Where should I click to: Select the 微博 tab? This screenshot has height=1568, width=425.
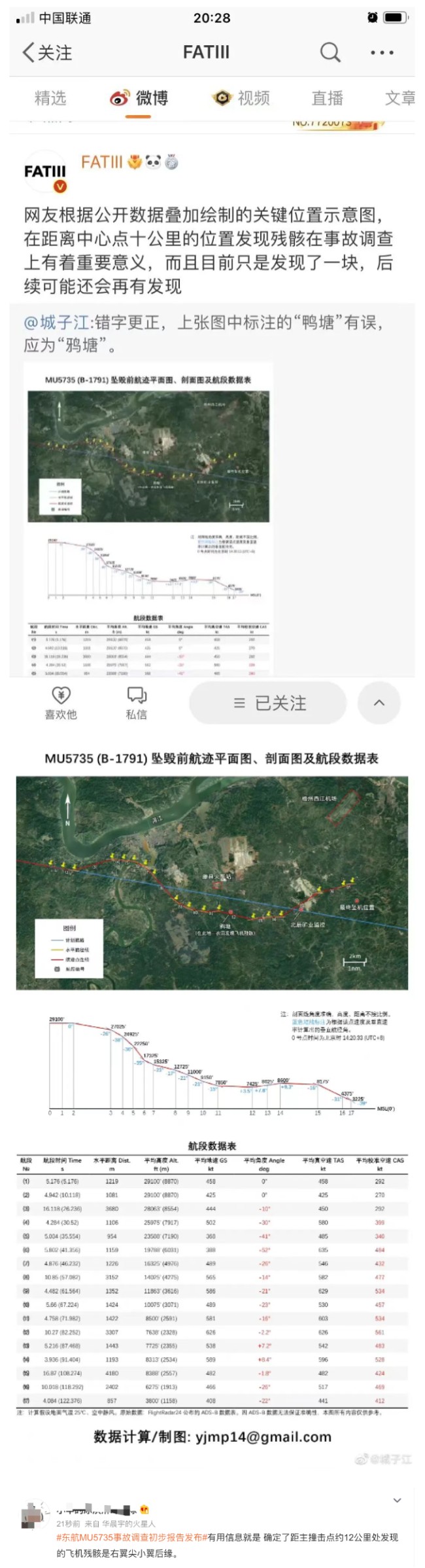pos(139,98)
